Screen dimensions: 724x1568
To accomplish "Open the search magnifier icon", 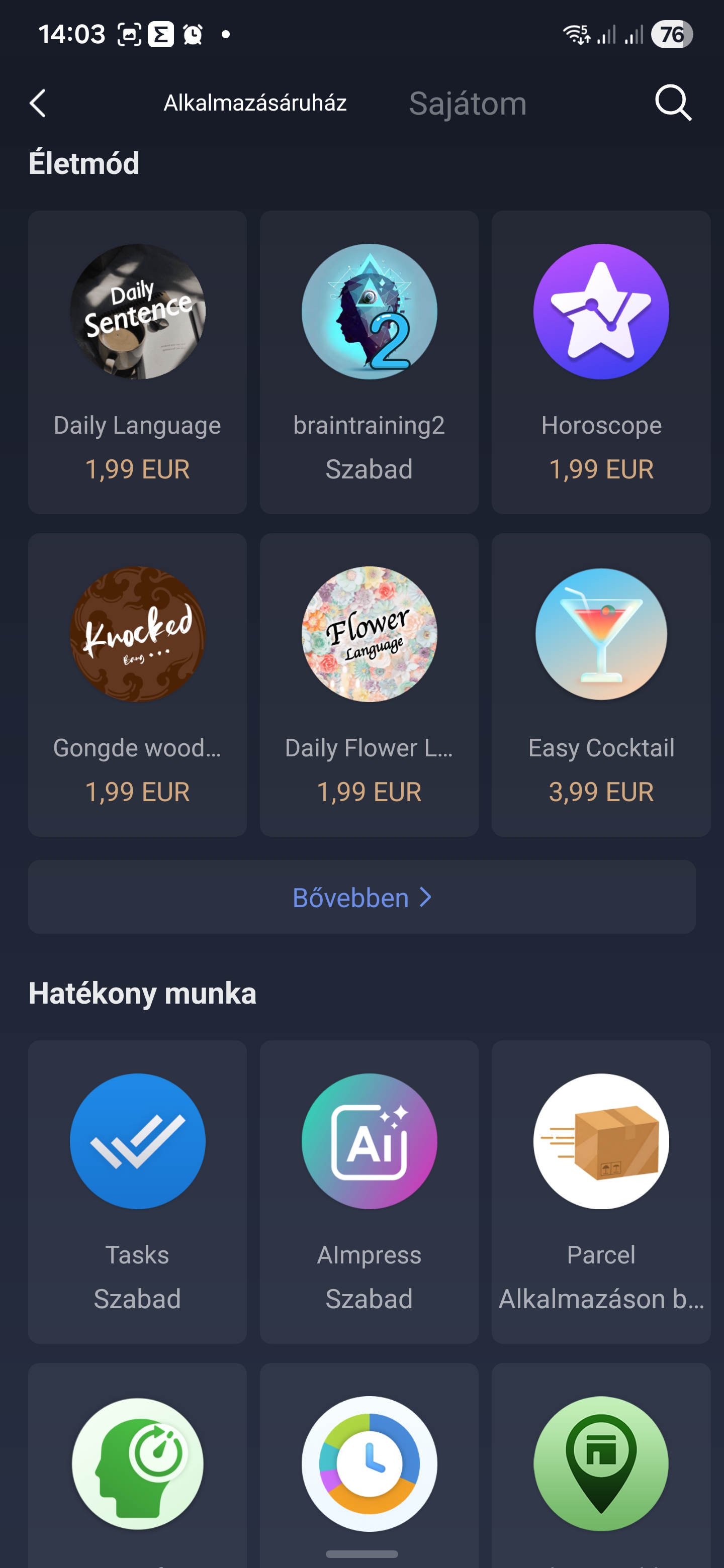I will point(672,103).
